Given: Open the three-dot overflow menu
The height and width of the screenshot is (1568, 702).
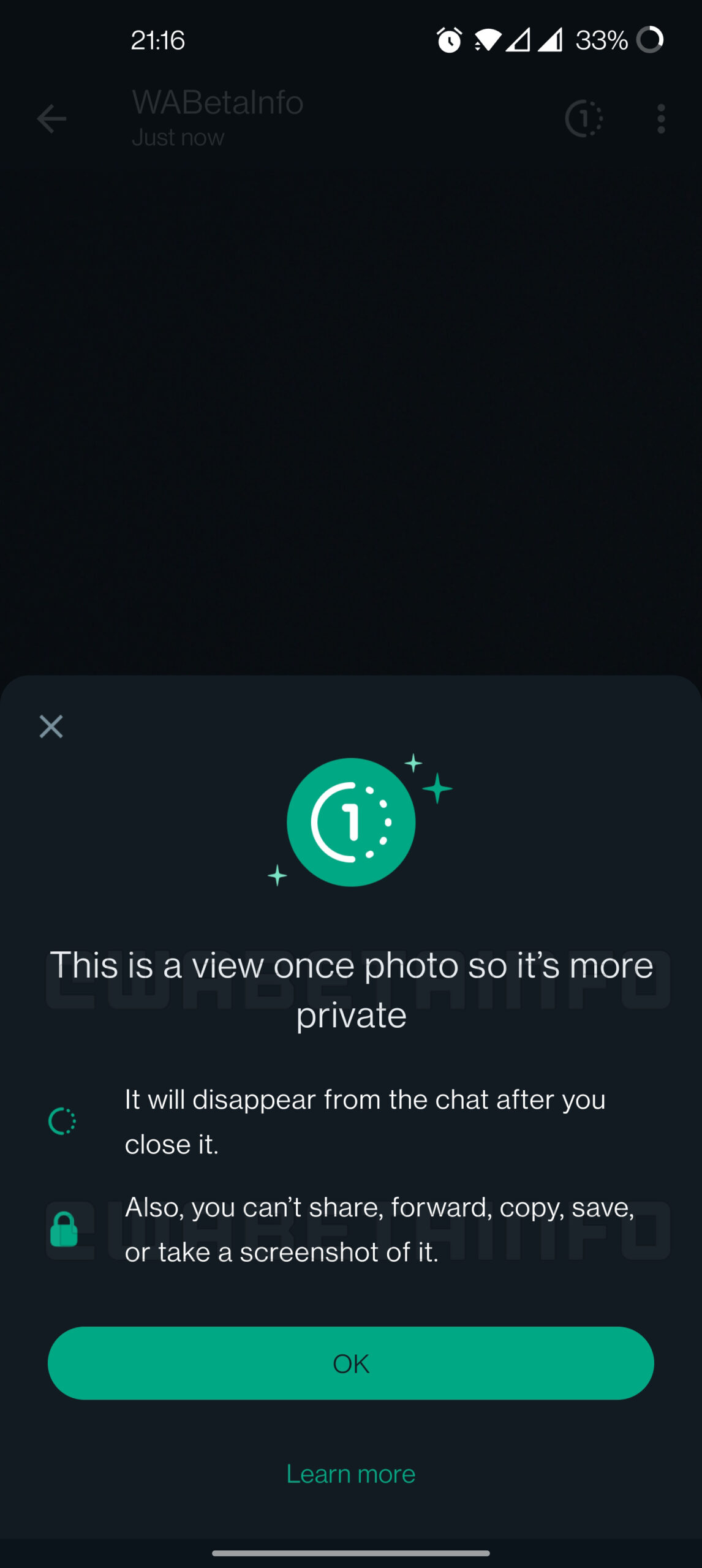Looking at the screenshot, I should tap(660, 119).
